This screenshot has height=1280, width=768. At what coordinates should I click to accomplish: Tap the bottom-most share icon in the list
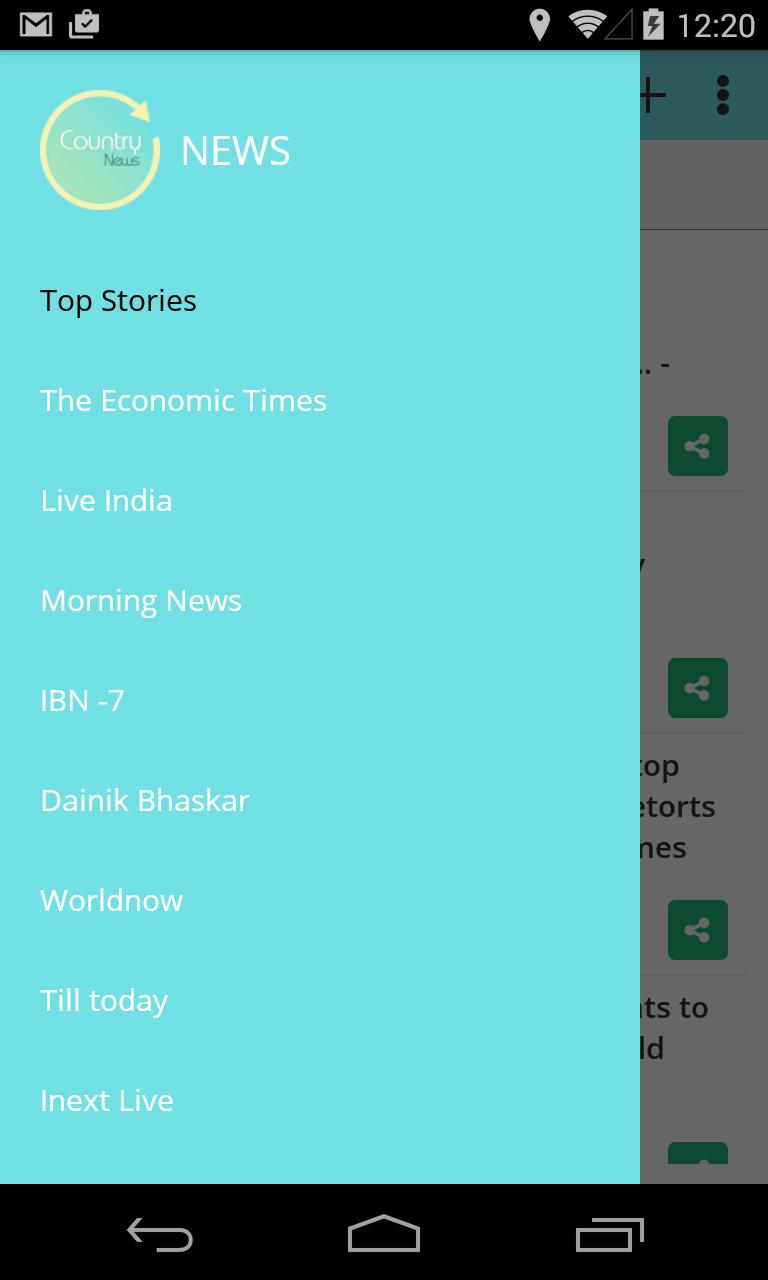(x=697, y=1155)
